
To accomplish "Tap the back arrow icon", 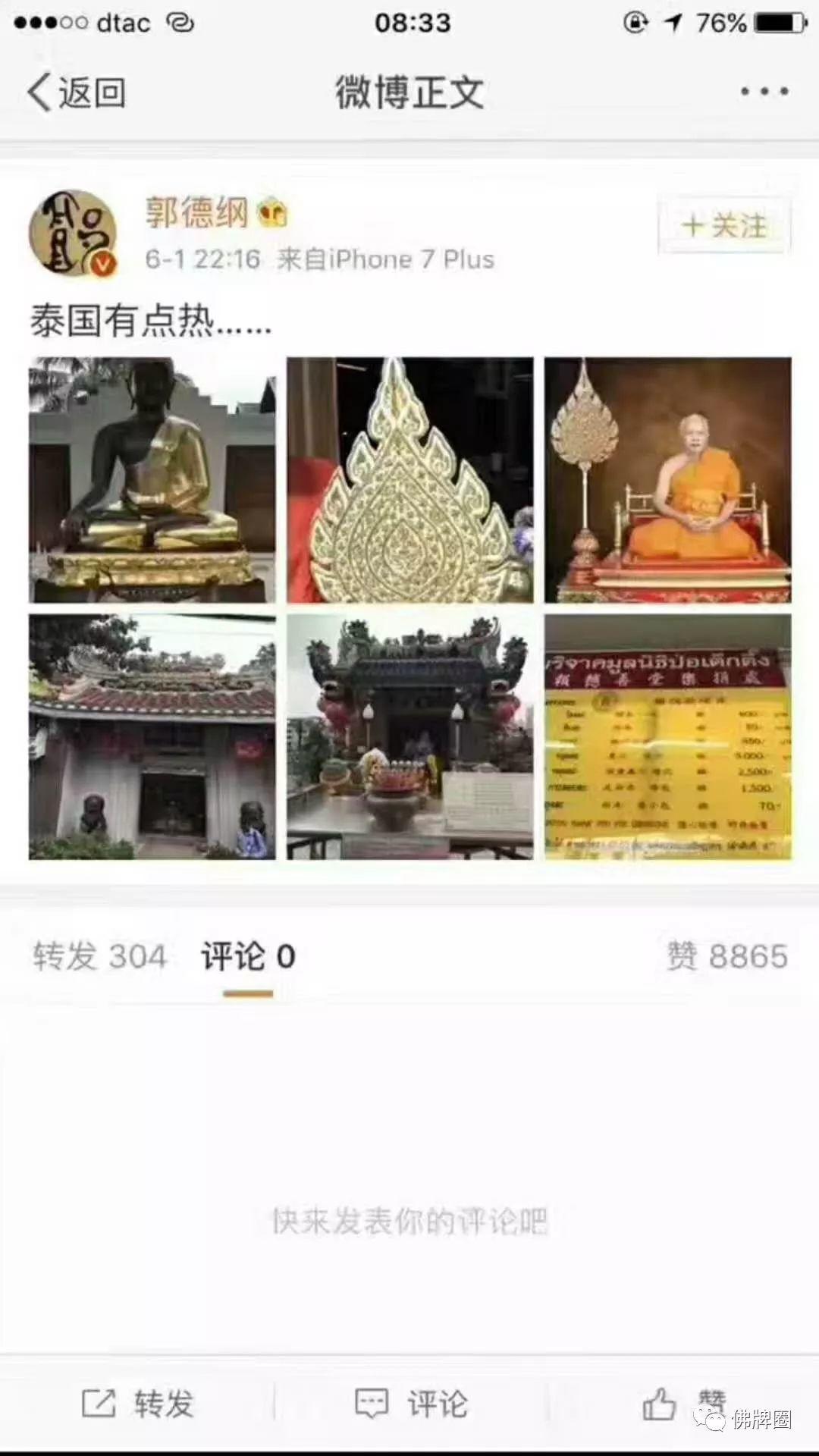I will 38,89.
